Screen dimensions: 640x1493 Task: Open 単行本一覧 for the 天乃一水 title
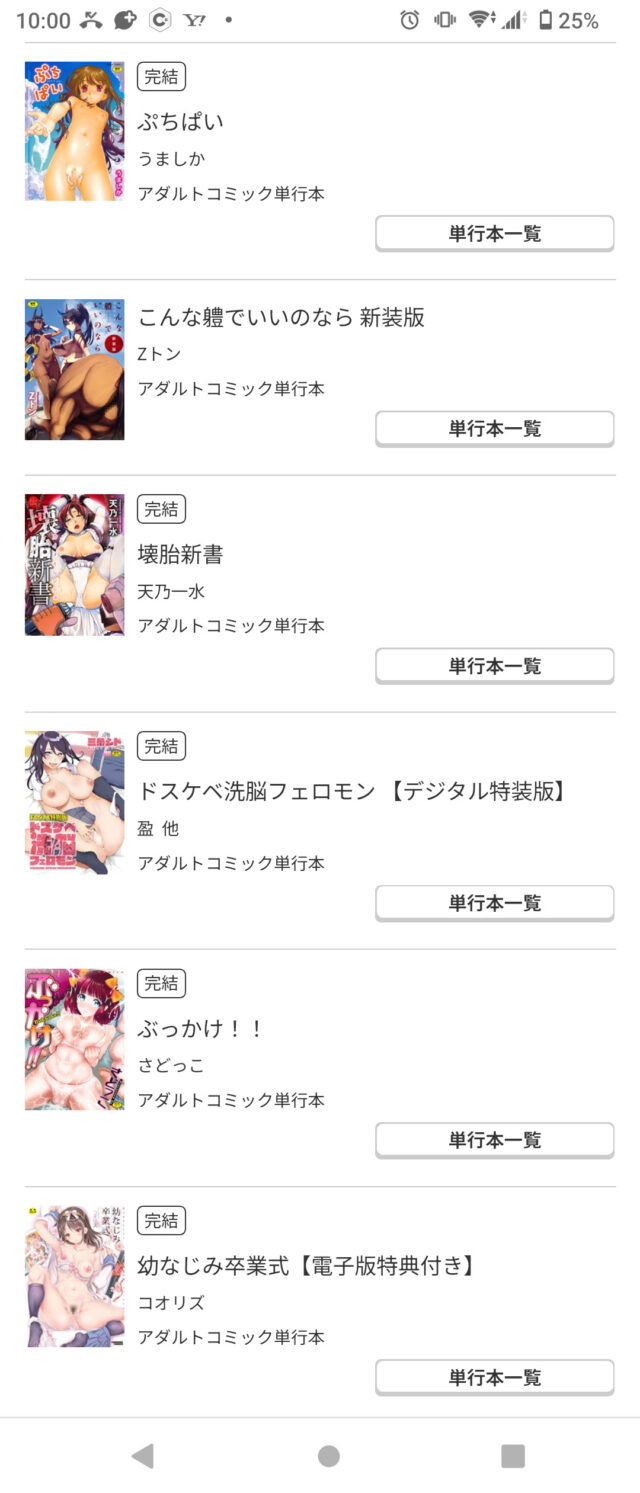click(x=494, y=666)
